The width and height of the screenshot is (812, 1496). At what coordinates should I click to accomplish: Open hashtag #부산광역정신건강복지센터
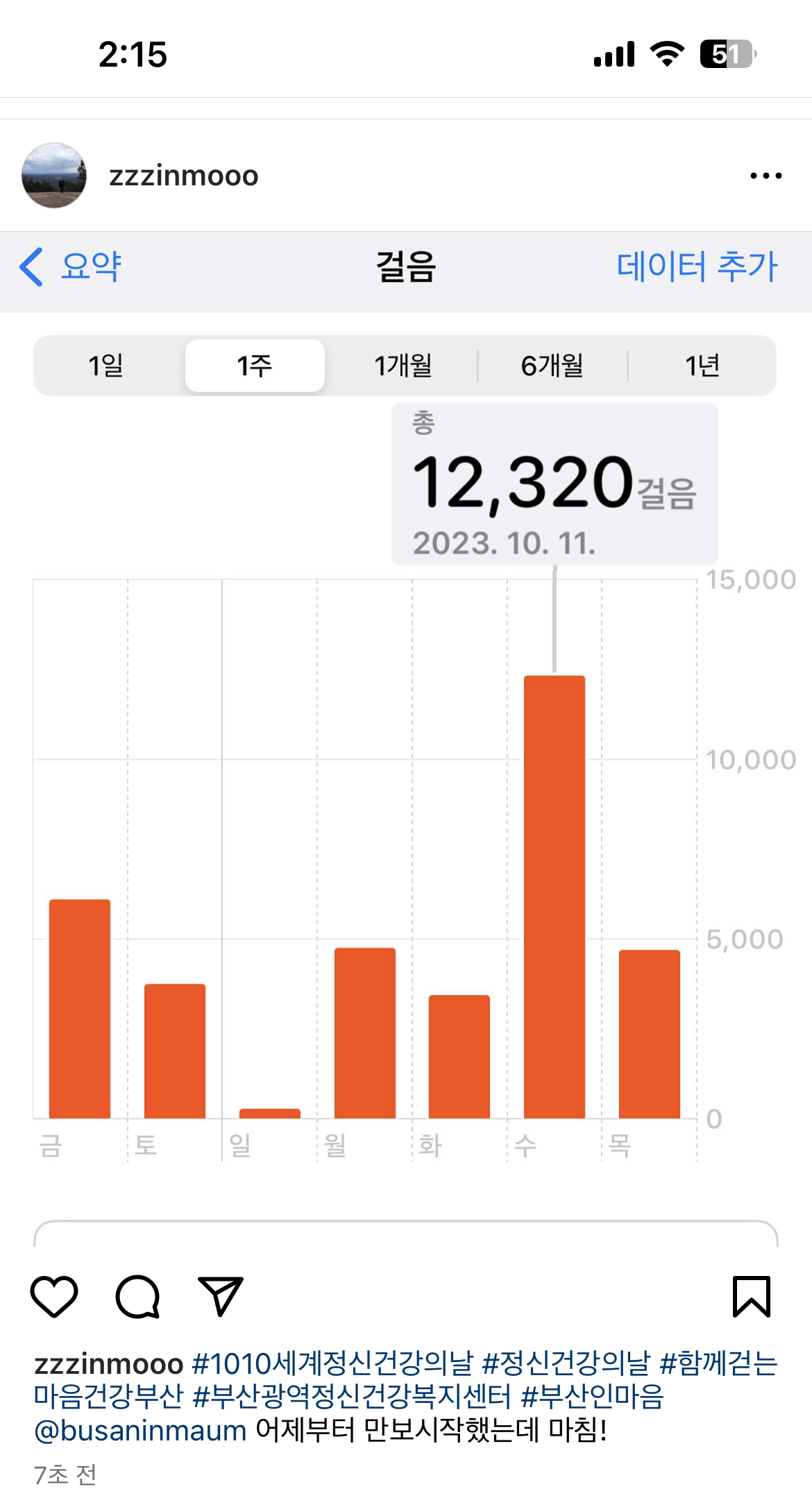[352, 1397]
